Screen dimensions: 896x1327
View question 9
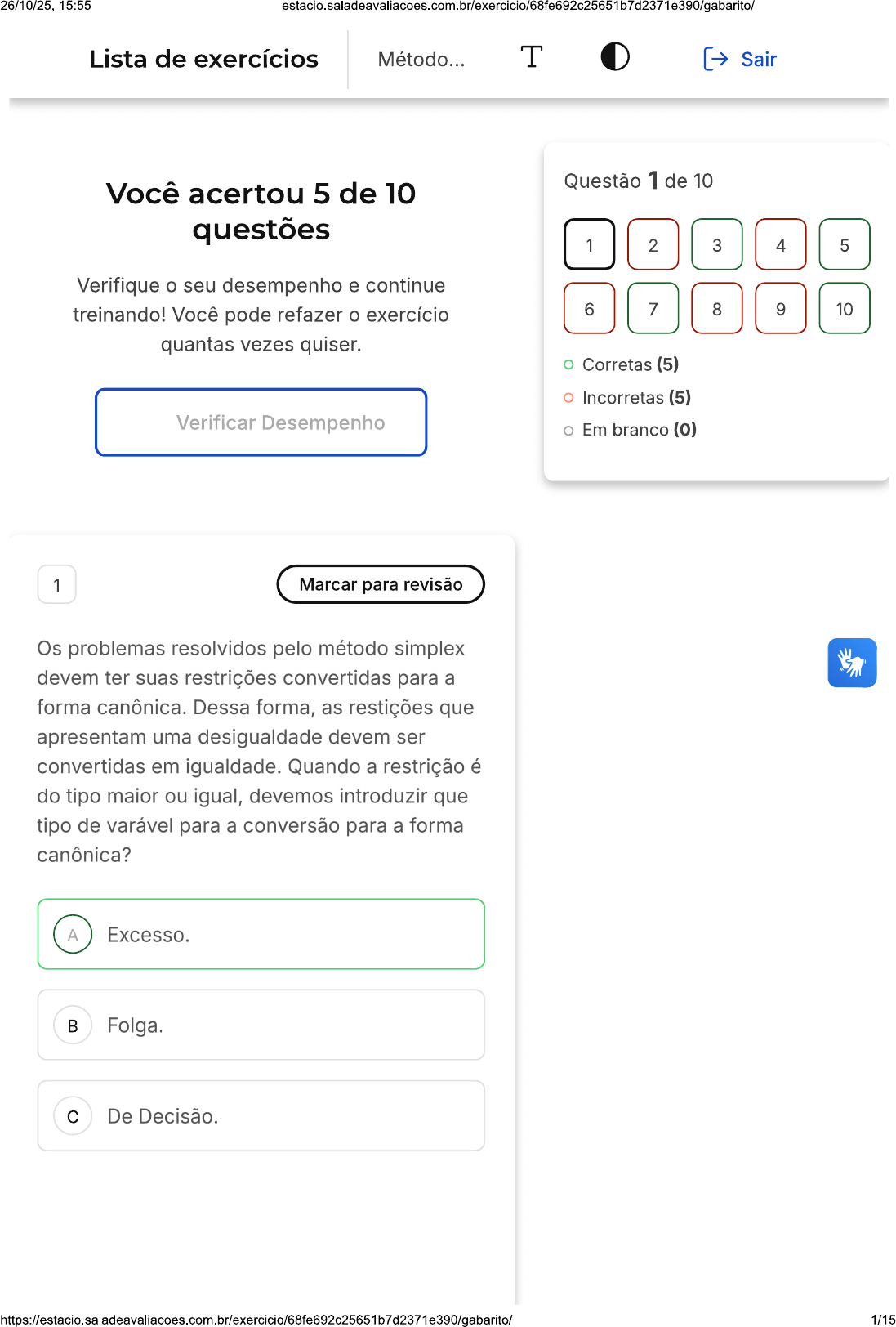pos(780,308)
